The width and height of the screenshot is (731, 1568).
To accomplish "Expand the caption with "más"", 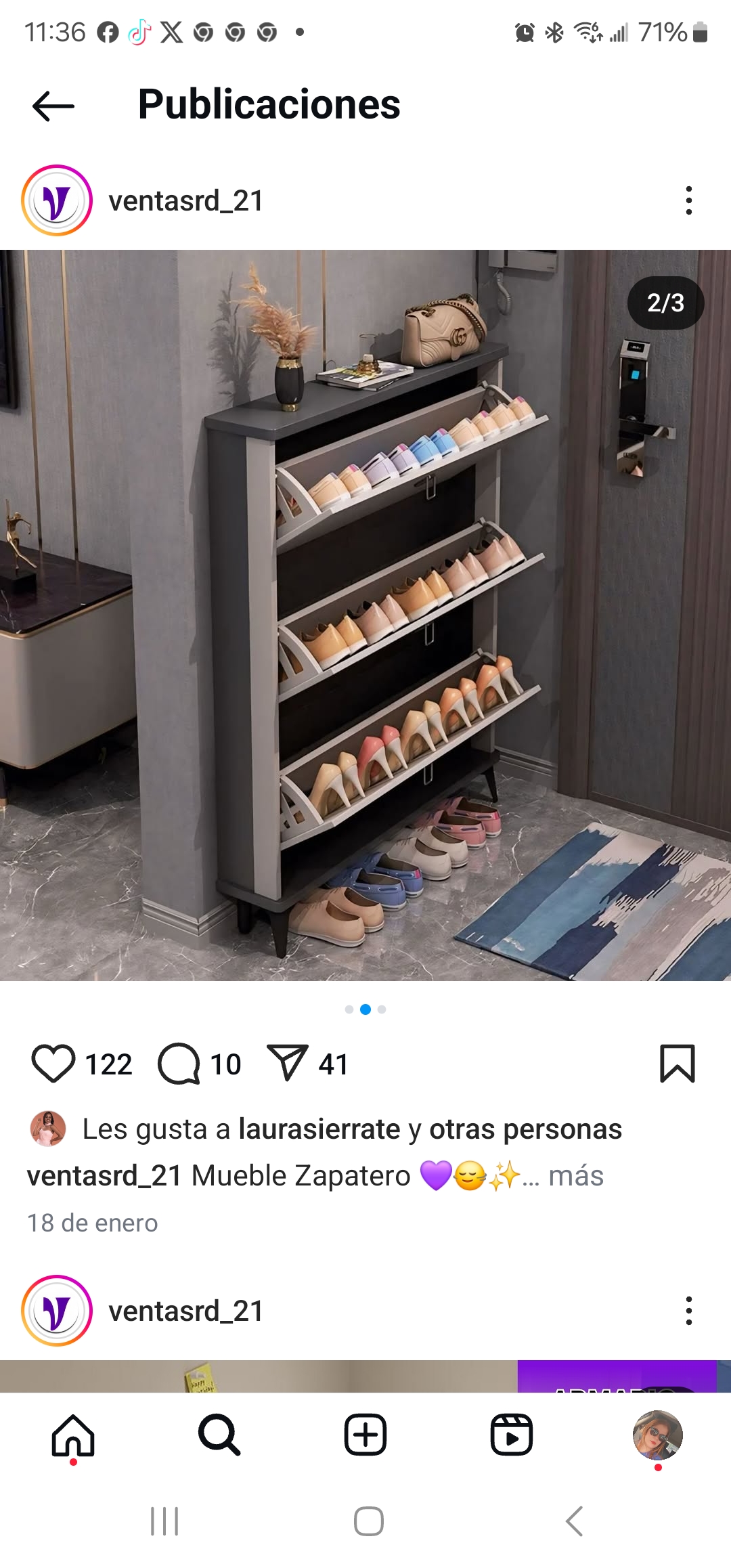I will 575,1176.
